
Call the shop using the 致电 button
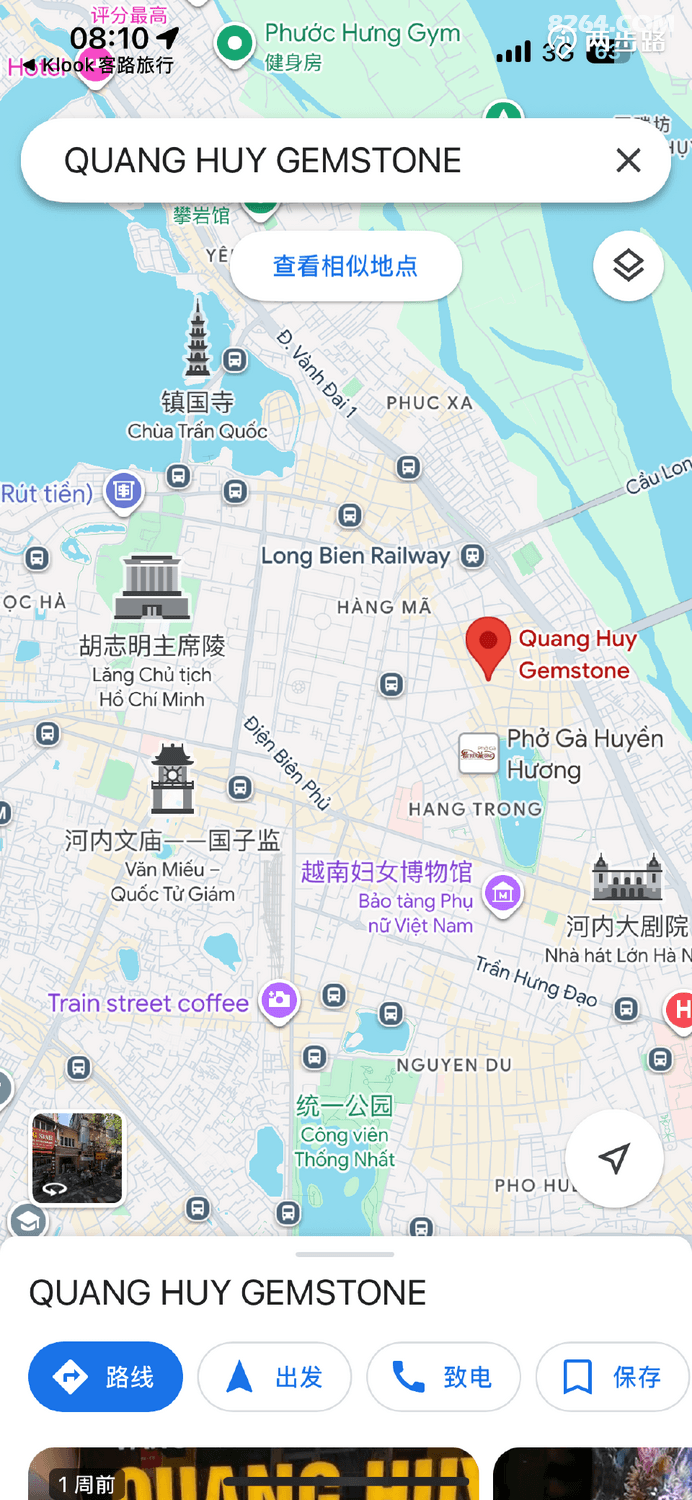pyautogui.click(x=444, y=1377)
